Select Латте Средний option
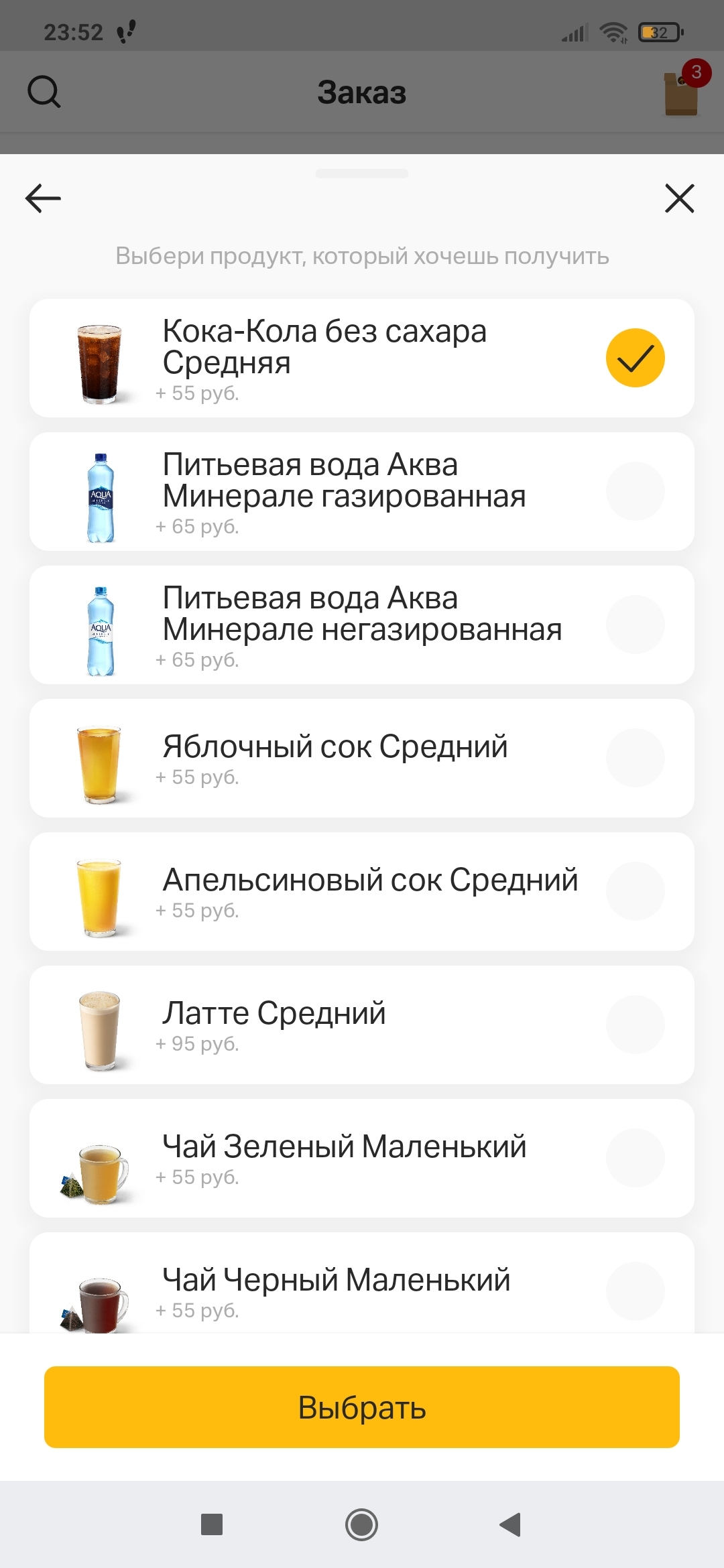 pyautogui.click(x=362, y=1025)
